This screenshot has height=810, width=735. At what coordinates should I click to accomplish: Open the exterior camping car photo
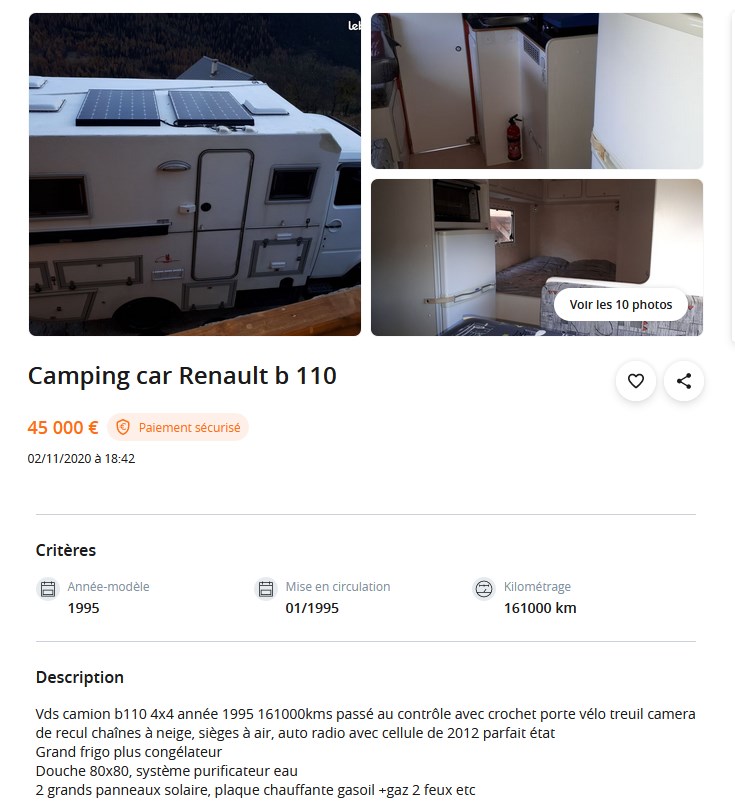tap(195, 174)
